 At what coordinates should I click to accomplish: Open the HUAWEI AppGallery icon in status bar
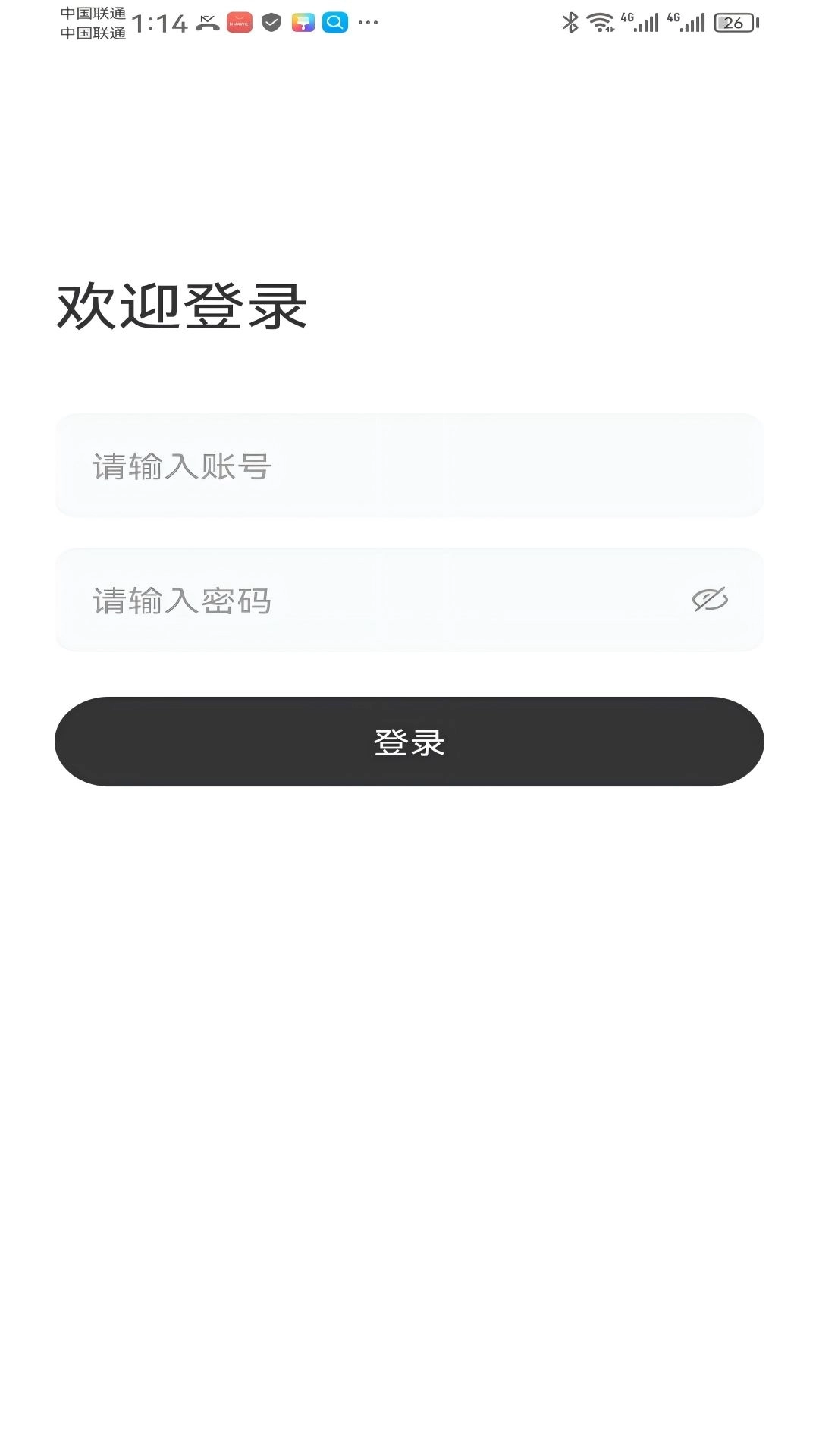(239, 23)
